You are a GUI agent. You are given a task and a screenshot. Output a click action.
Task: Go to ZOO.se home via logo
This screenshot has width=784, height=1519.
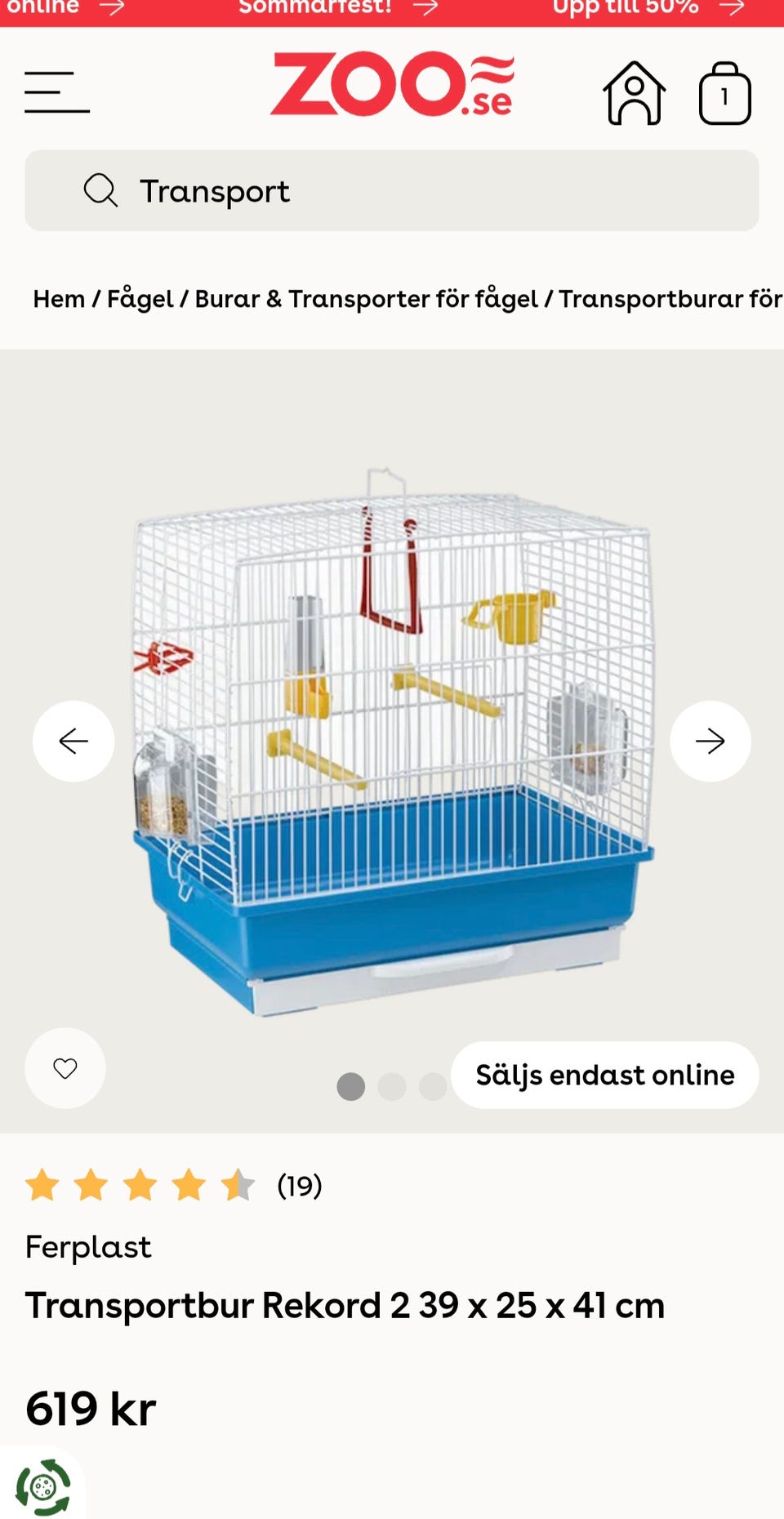pos(392,85)
